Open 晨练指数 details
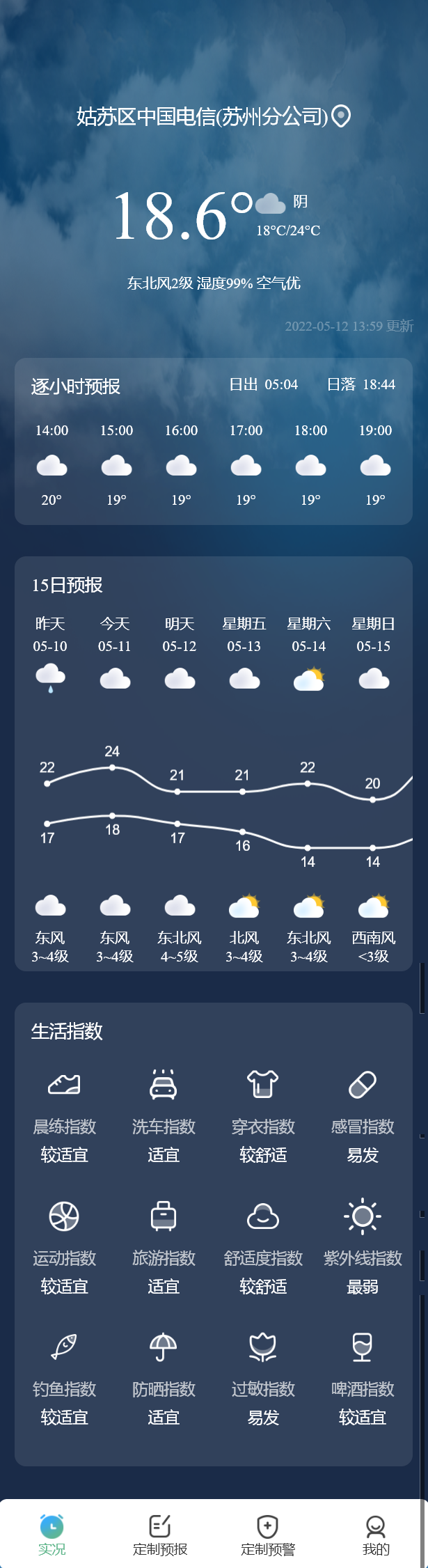The width and height of the screenshot is (428, 1568). point(64,1114)
